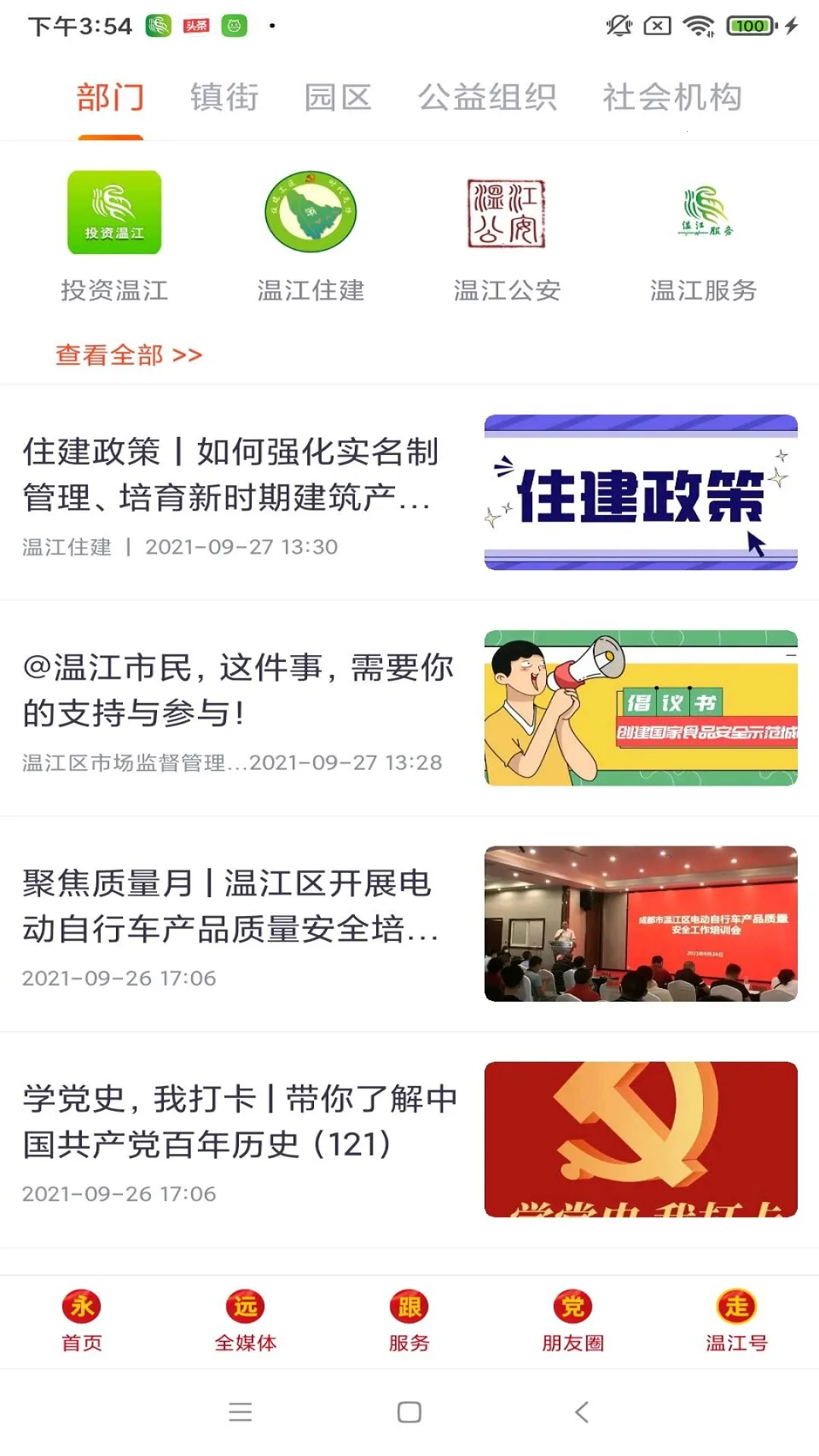Open the 公益组织 tab
Image resolution: width=819 pixels, height=1456 pixels.
tap(487, 97)
